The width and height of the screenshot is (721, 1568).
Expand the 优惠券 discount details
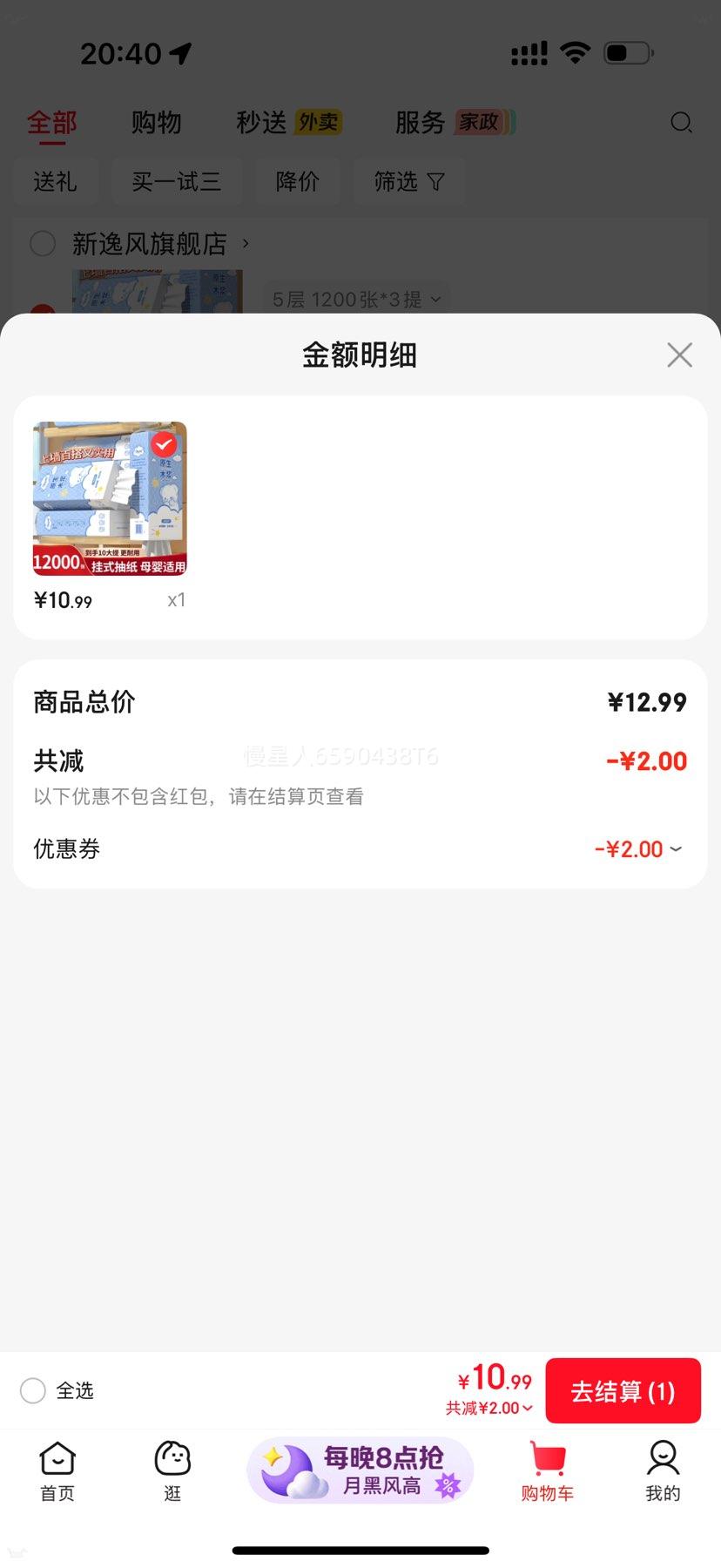click(x=675, y=848)
